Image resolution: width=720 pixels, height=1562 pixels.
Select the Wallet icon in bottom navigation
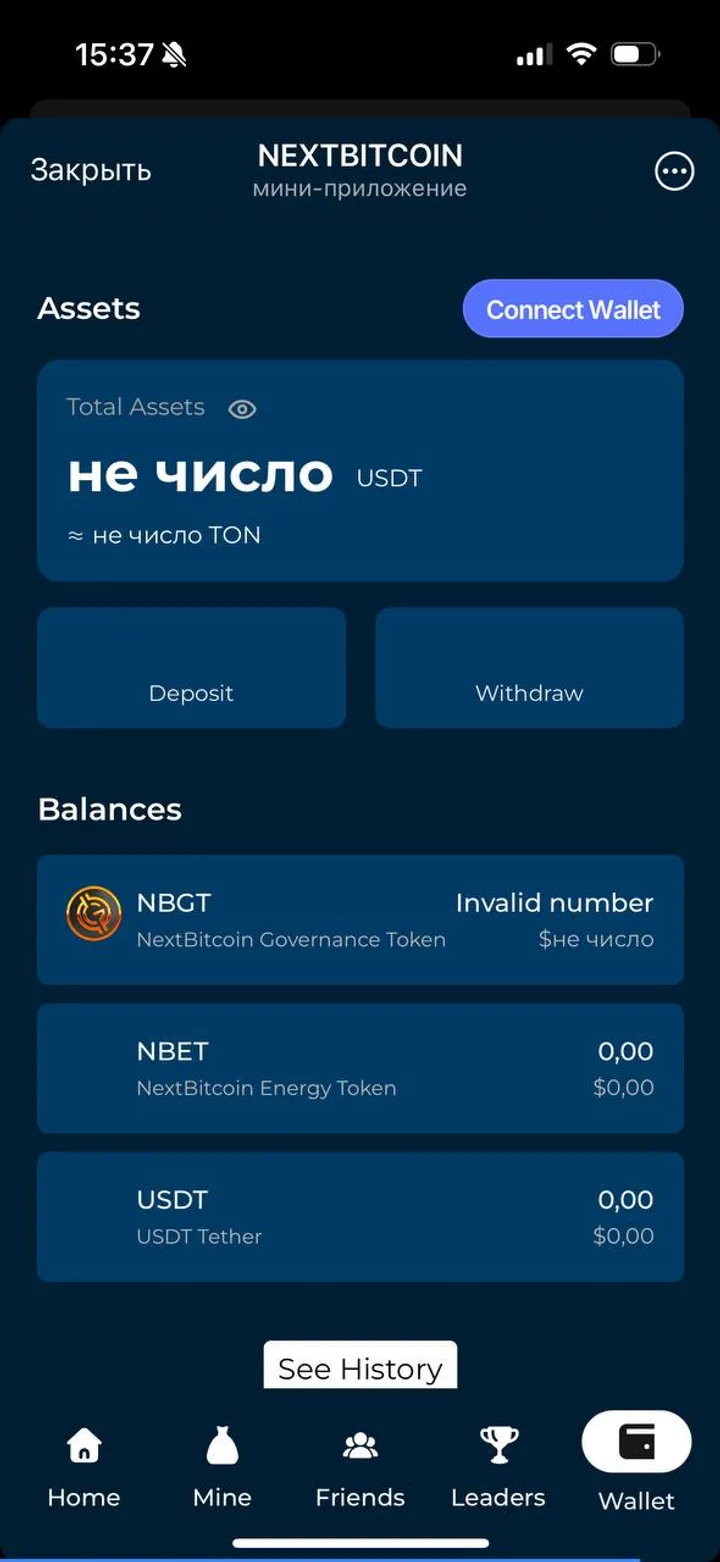point(635,1440)
